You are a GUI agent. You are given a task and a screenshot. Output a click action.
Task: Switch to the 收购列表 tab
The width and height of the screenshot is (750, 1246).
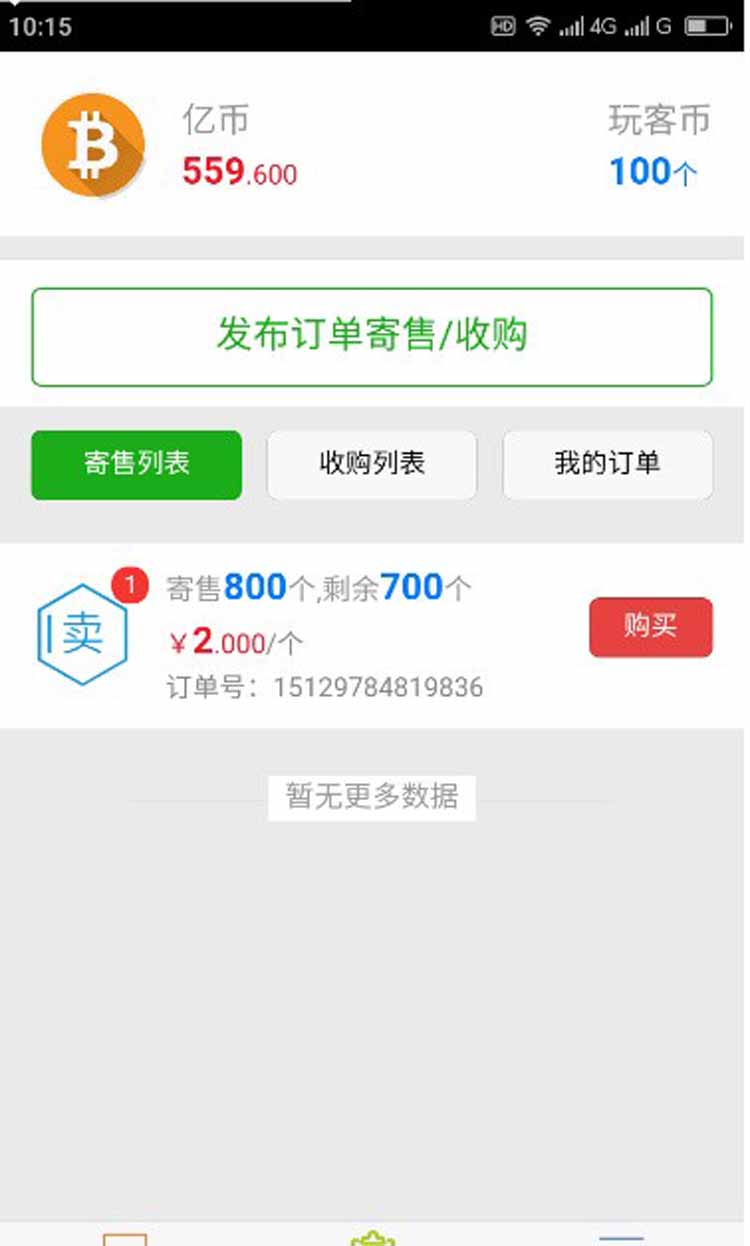pos(372,464)
